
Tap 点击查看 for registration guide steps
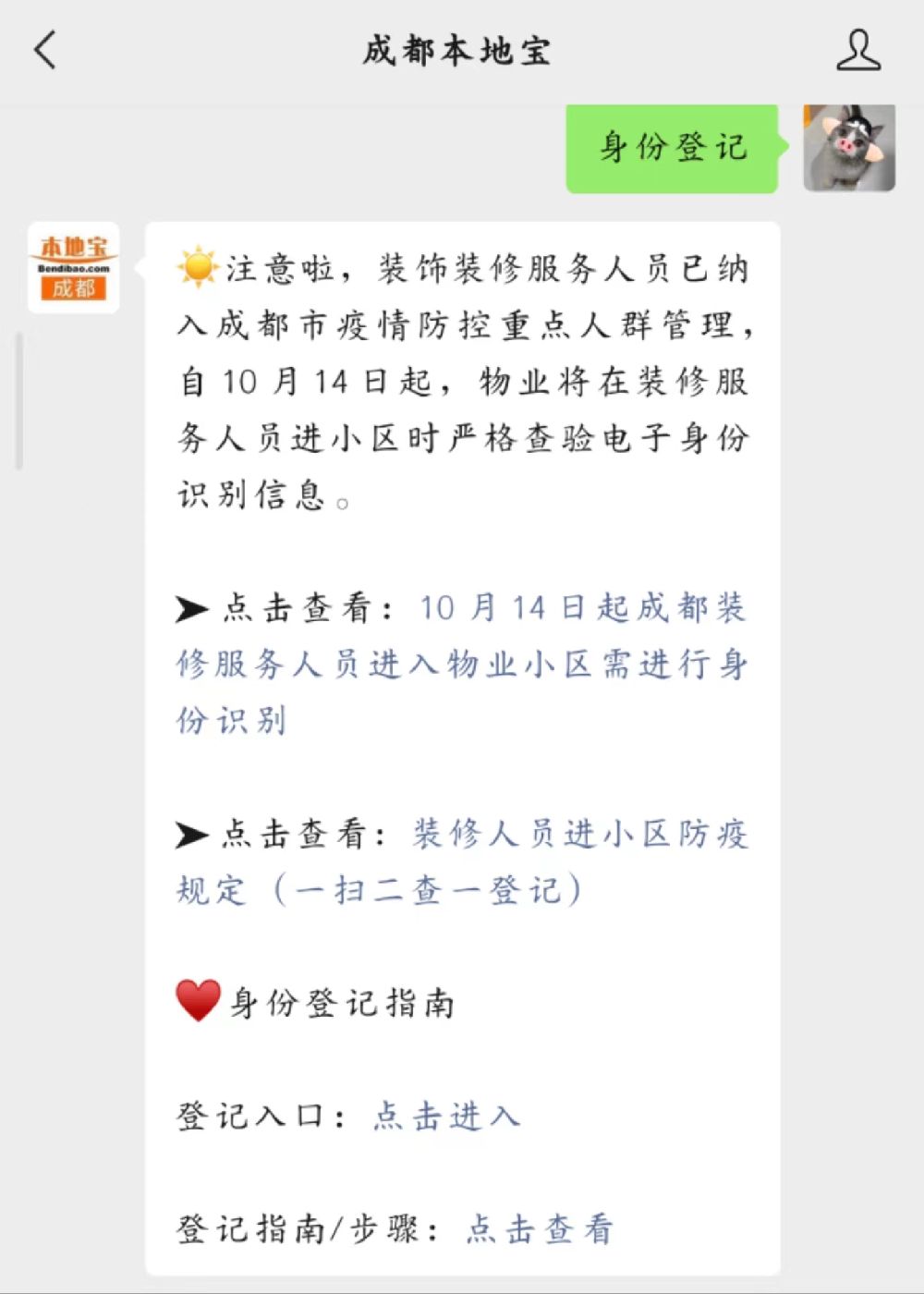tap(540, 1229)
